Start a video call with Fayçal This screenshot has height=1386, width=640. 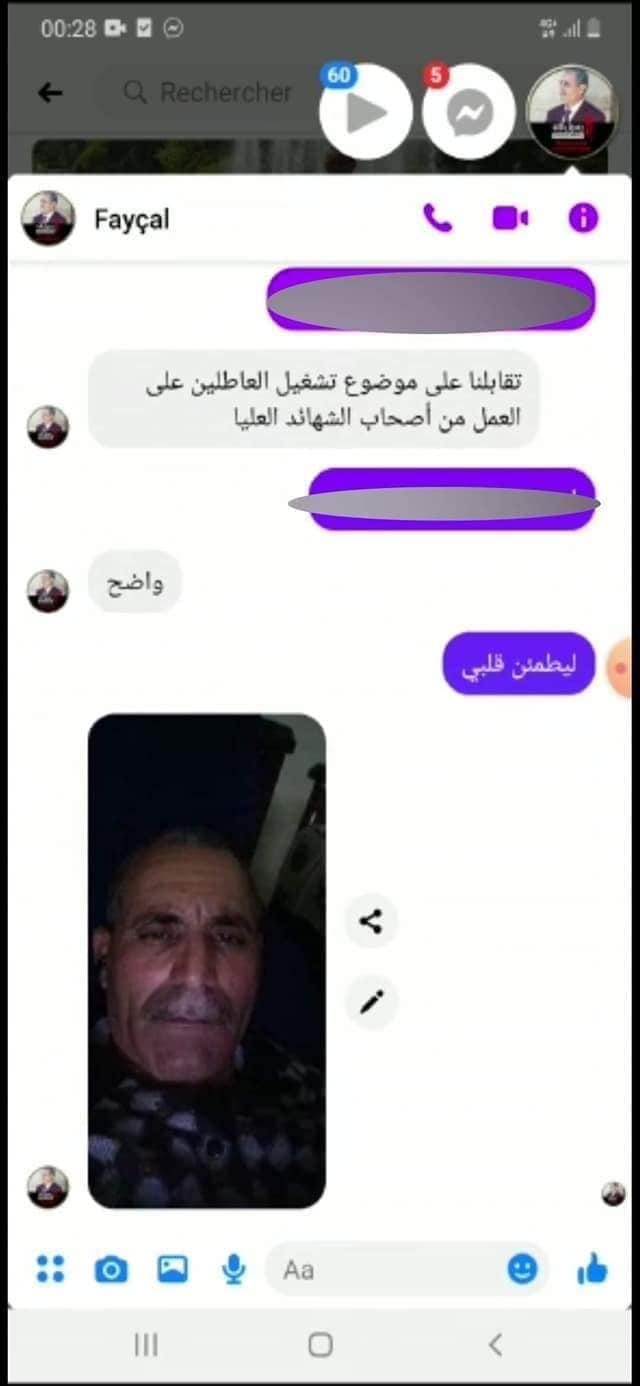[510, 218]
